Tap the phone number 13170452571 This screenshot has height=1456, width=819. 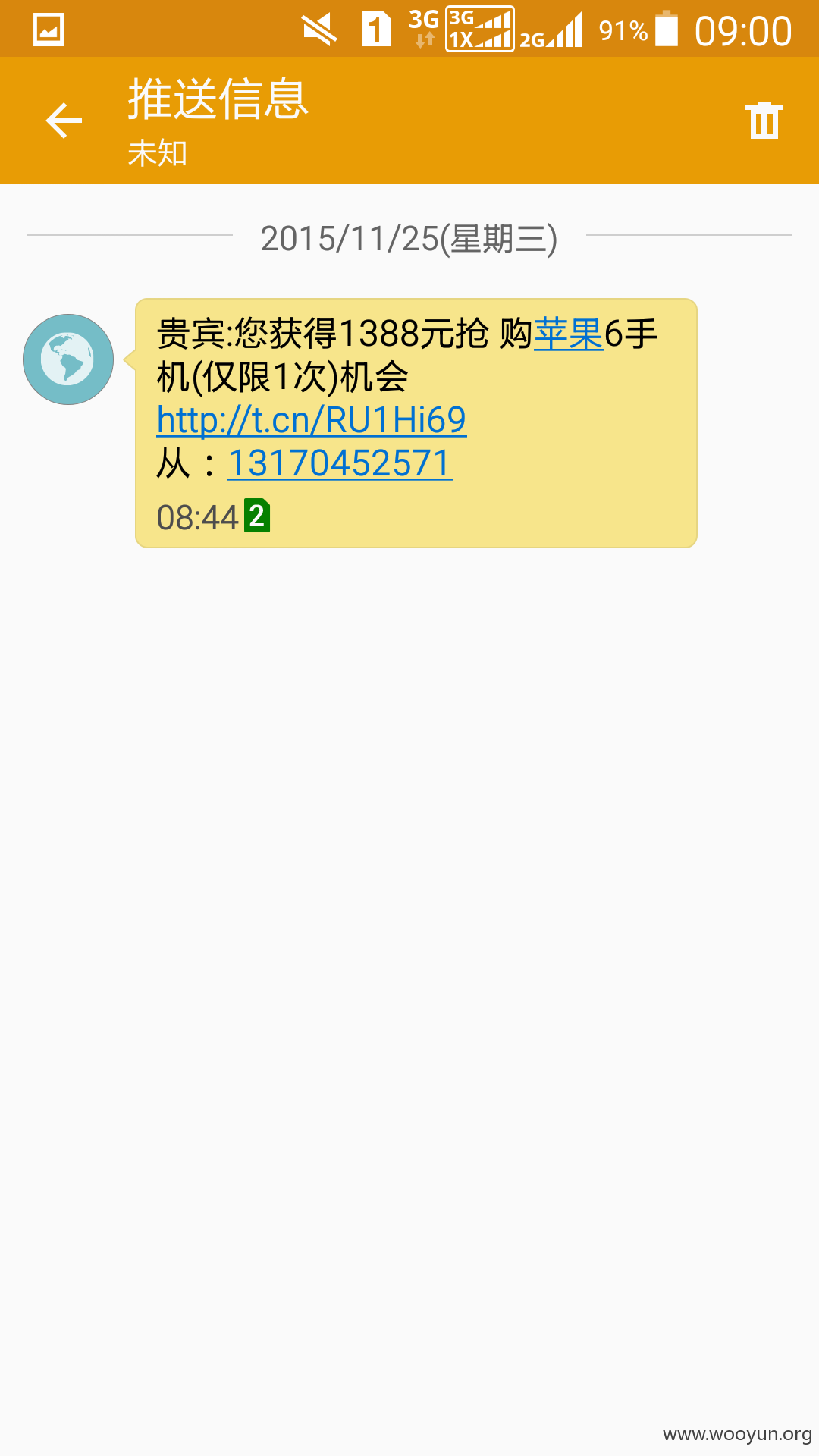pyautogui.click(x=340, y=463)
